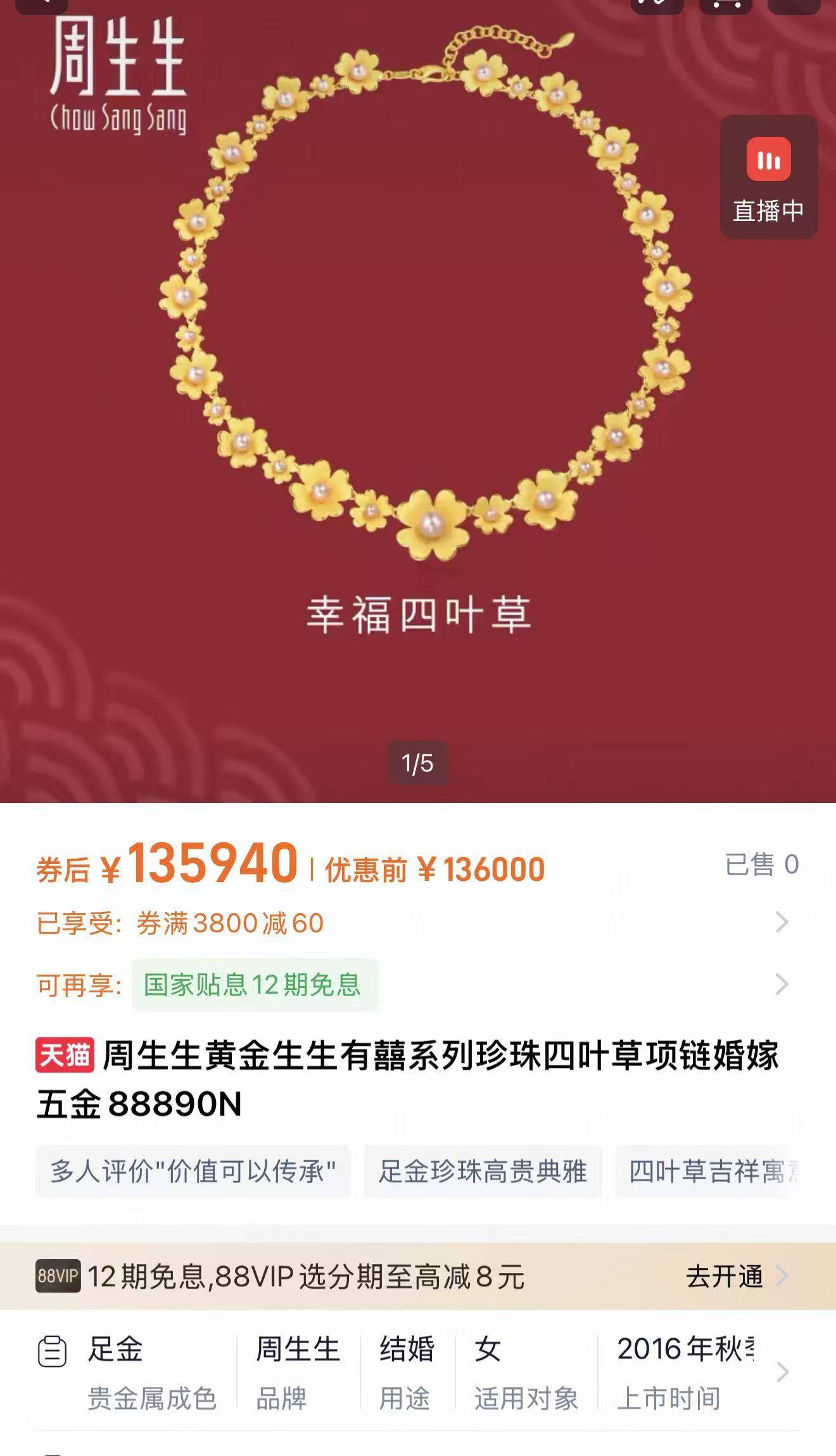Open the 直播中 live stream badge

click(768, 178)
